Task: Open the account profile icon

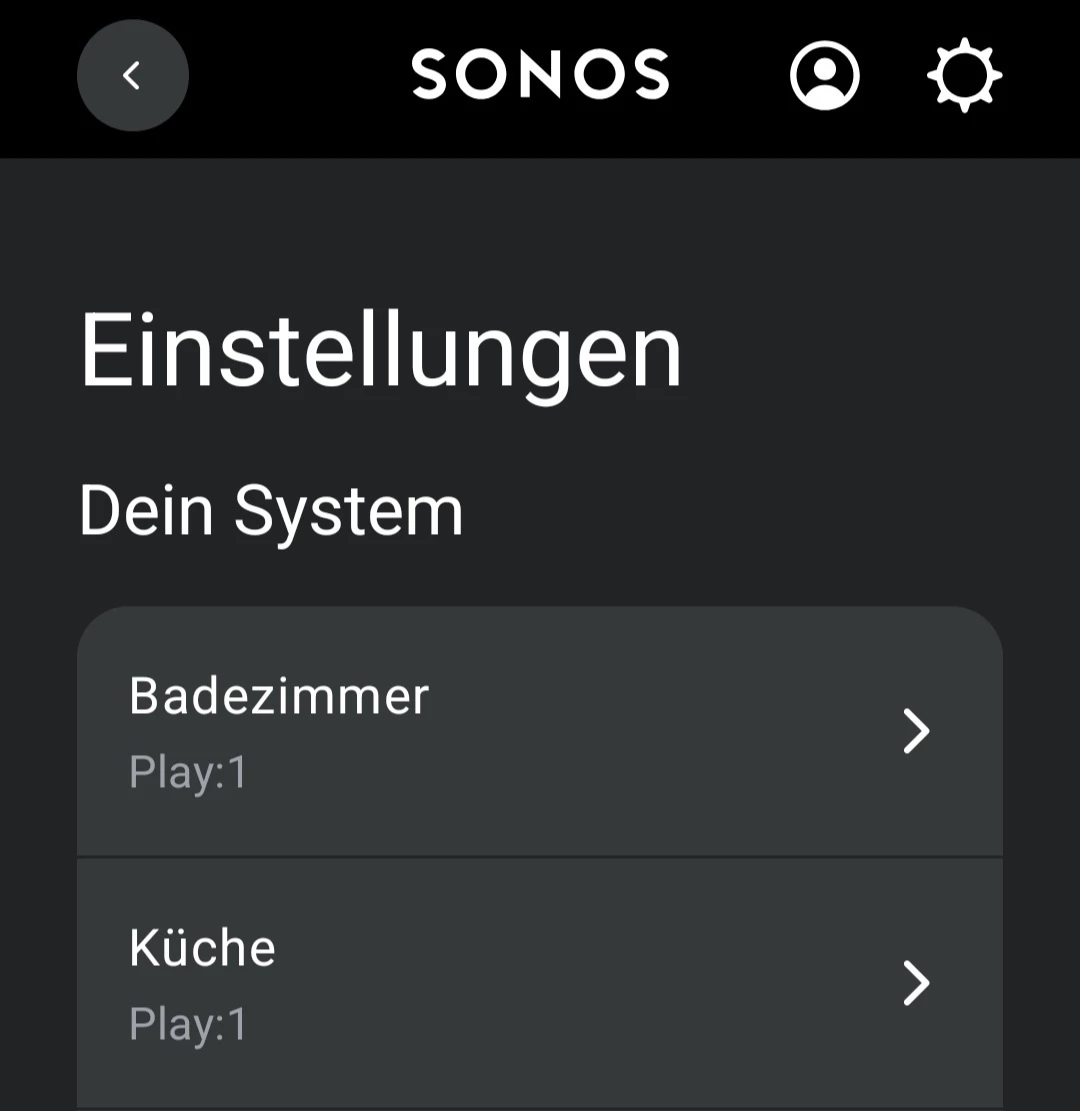Action: (824, 75)
